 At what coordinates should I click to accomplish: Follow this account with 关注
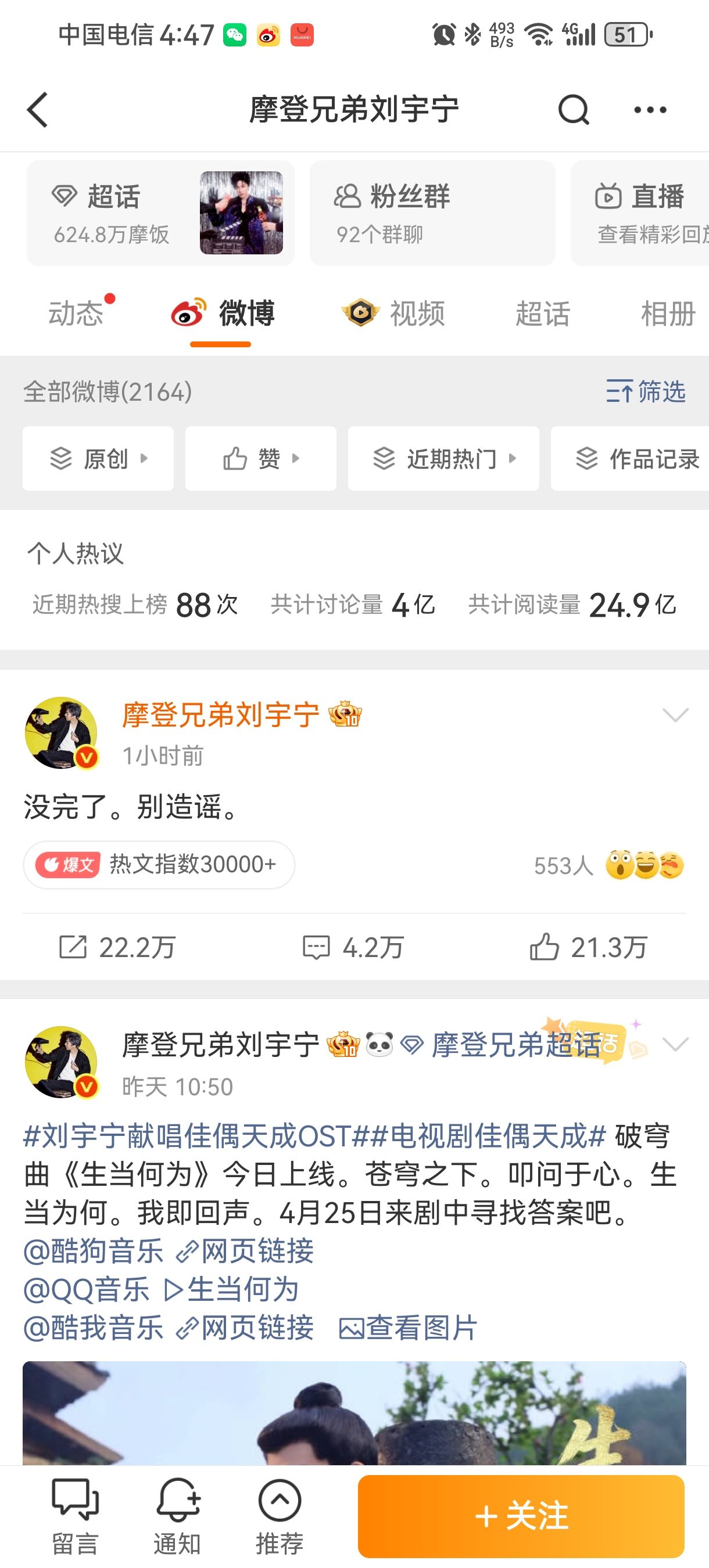coord(521,1516)
